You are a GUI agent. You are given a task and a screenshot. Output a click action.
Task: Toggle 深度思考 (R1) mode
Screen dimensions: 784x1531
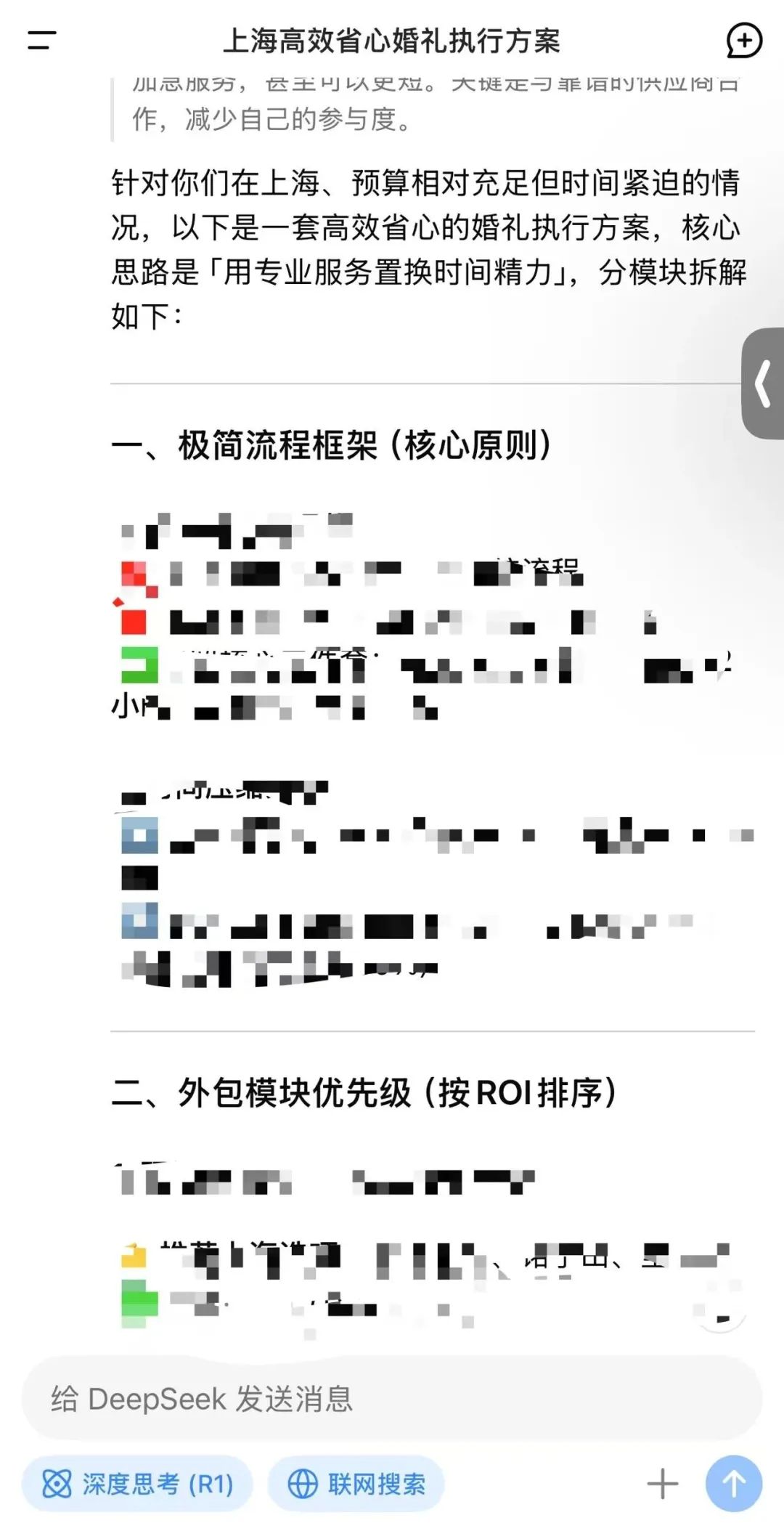[137, 1484]
